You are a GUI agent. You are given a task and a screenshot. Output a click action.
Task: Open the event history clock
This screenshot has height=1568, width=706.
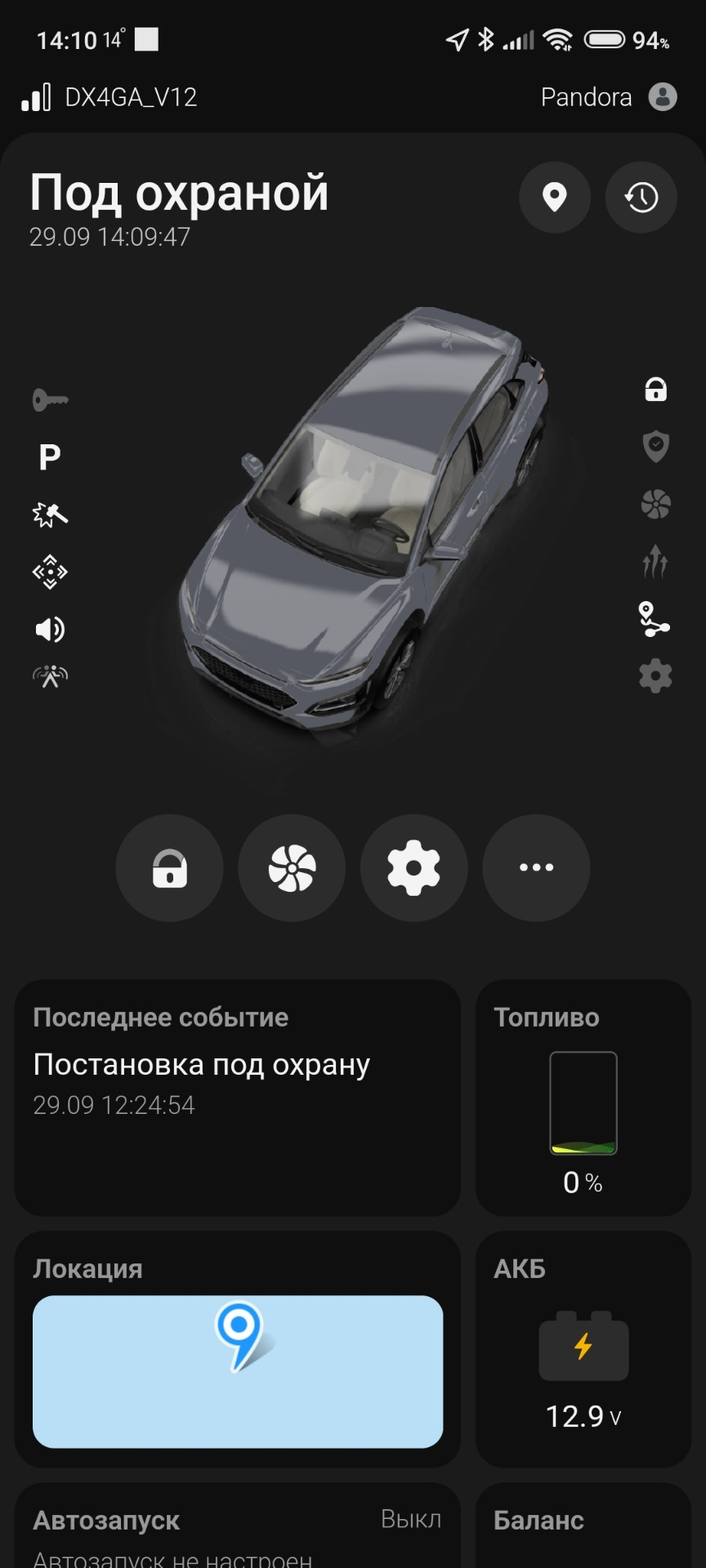click(x=641, y=198)
